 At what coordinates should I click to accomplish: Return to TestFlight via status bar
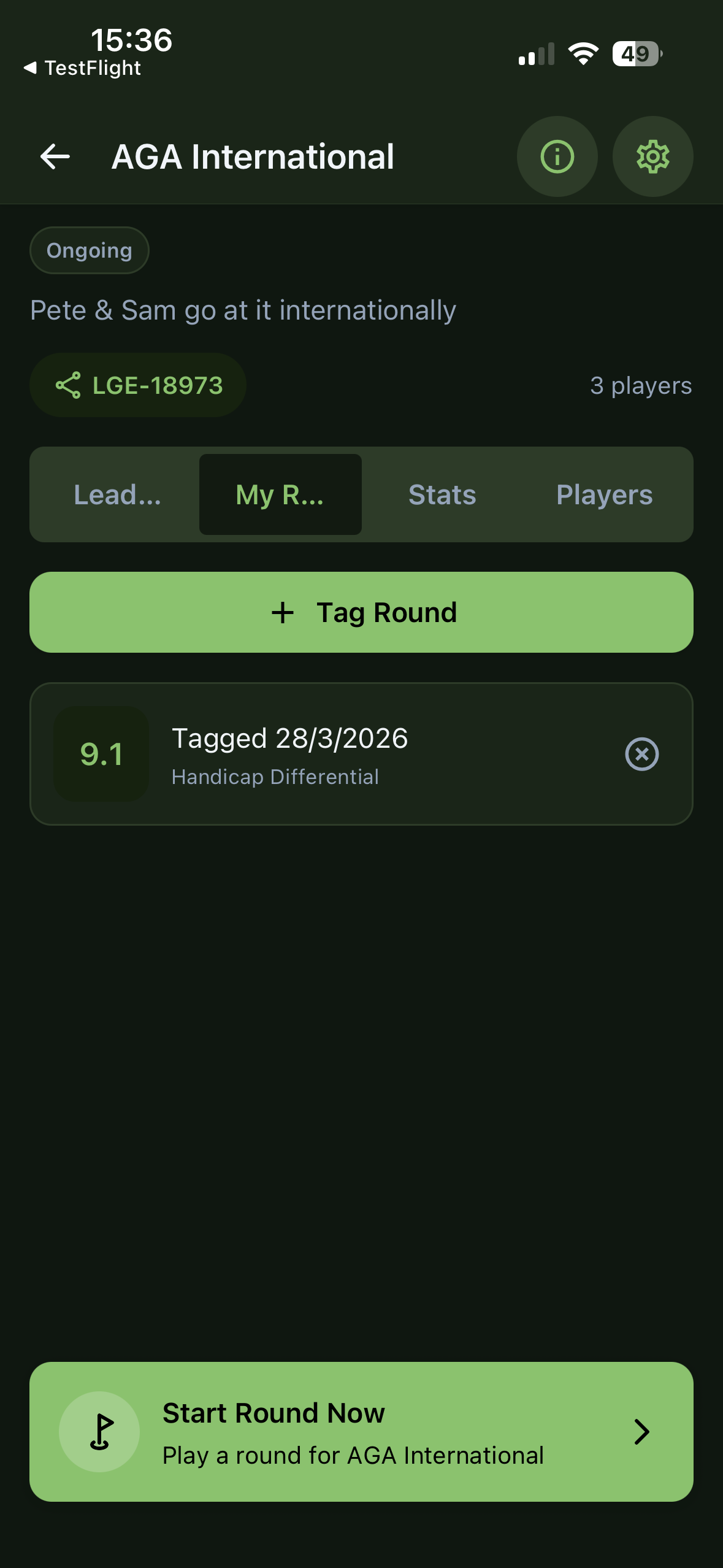point(83,67)
